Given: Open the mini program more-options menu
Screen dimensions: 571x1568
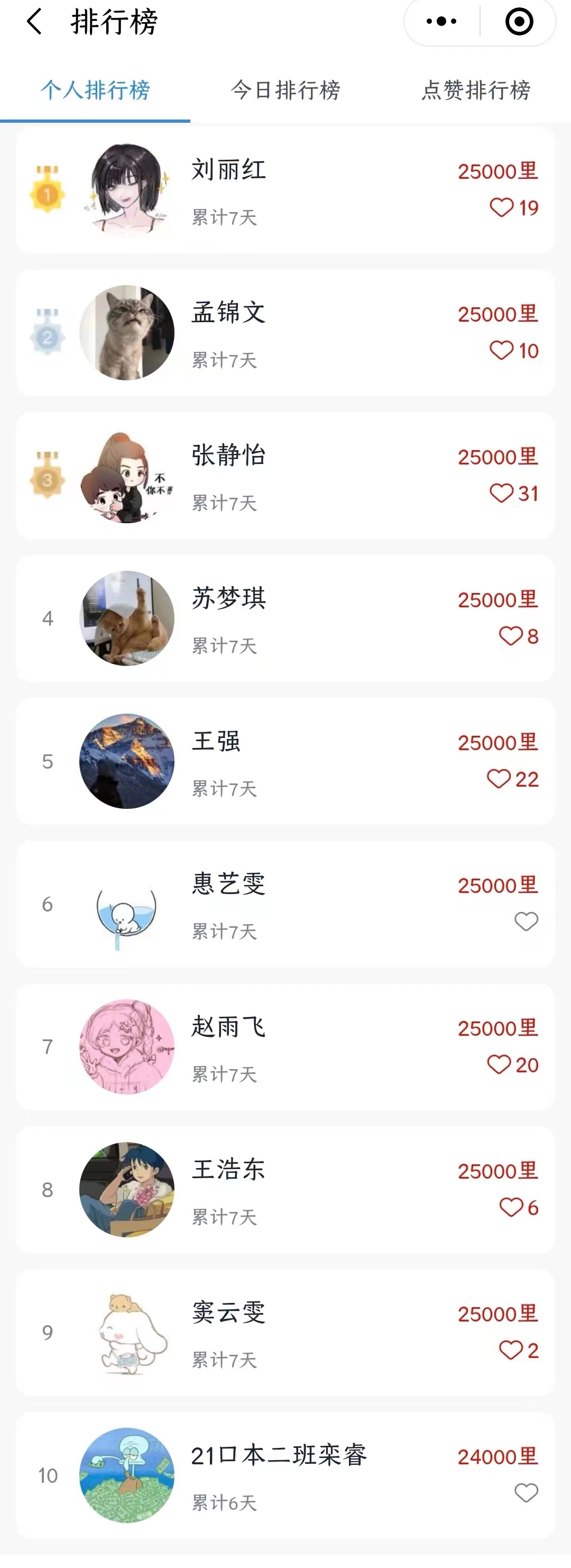Looking at the screenshot, I should (441, 22).
